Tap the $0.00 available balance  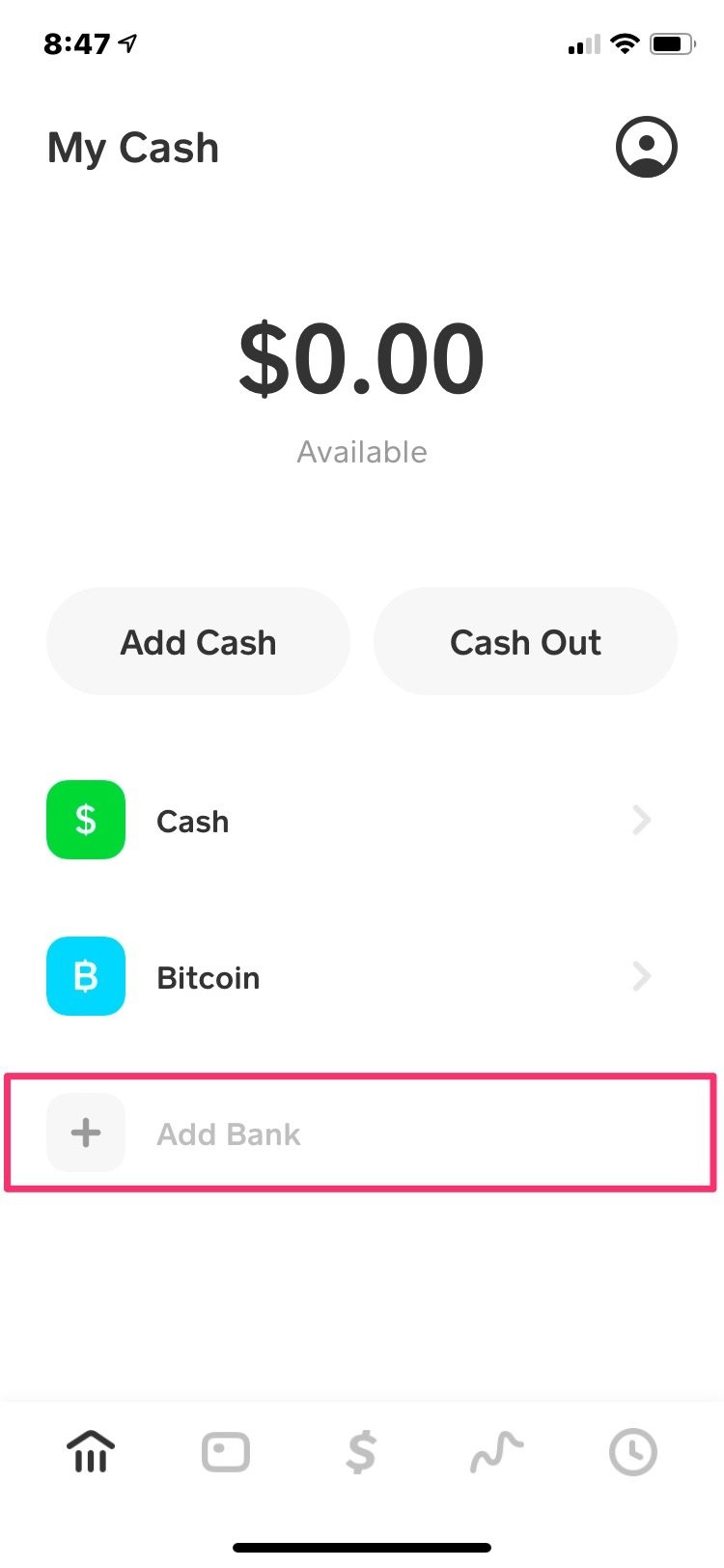(362, 357)
